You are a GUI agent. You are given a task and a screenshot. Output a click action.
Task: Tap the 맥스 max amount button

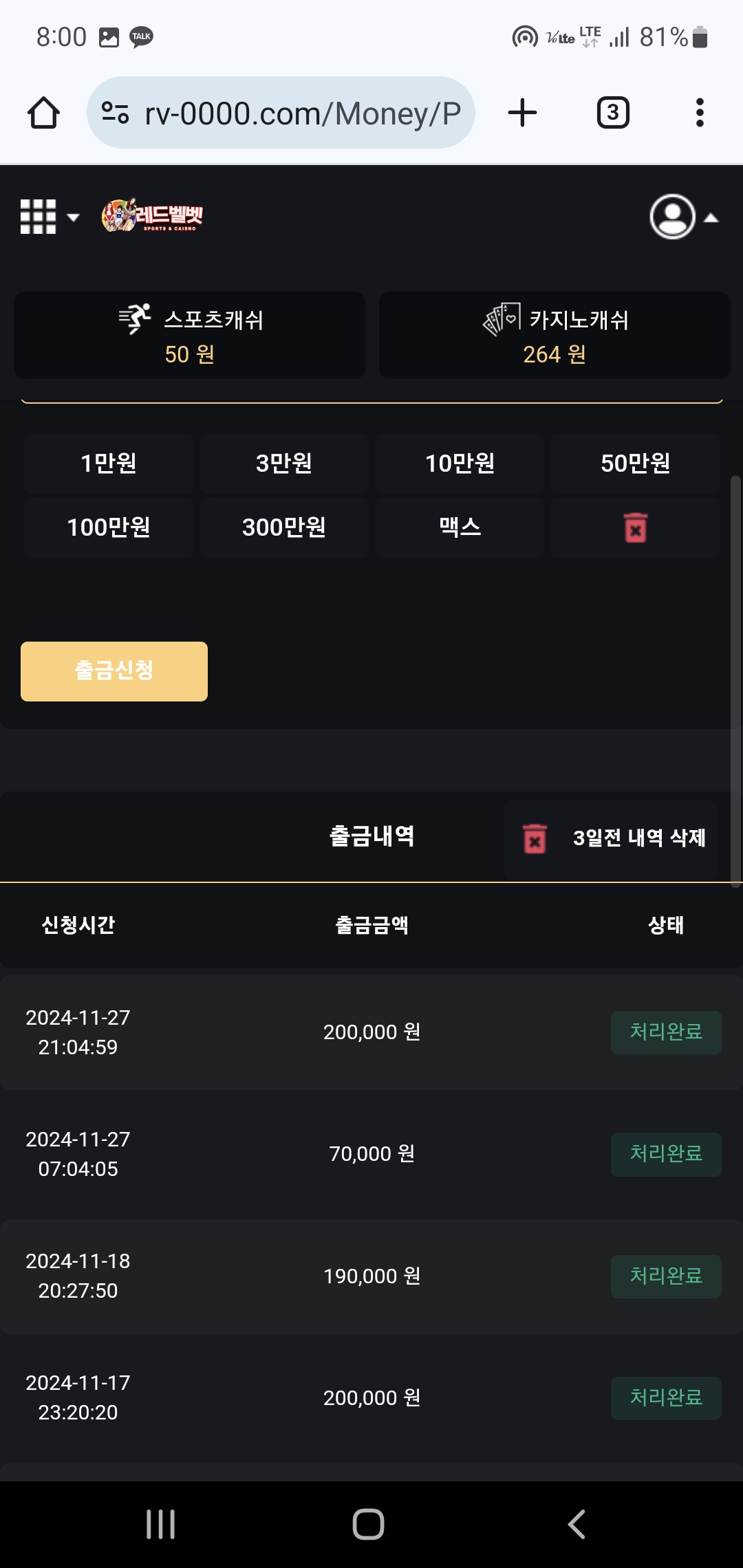tap(460, 527)
